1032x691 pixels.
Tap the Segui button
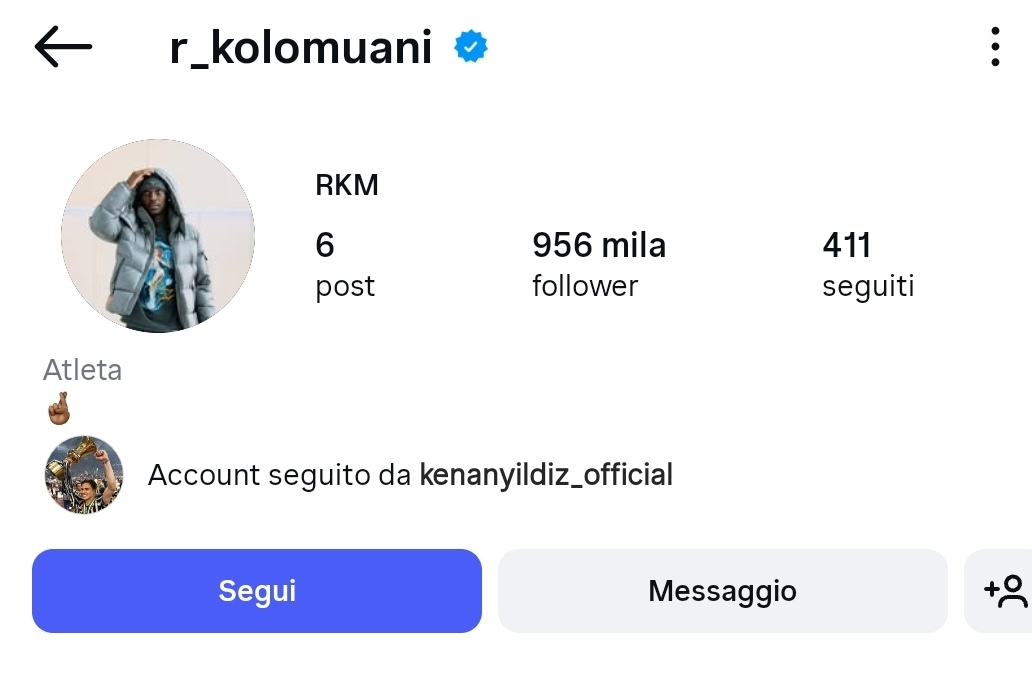click(x=257, y=591)
